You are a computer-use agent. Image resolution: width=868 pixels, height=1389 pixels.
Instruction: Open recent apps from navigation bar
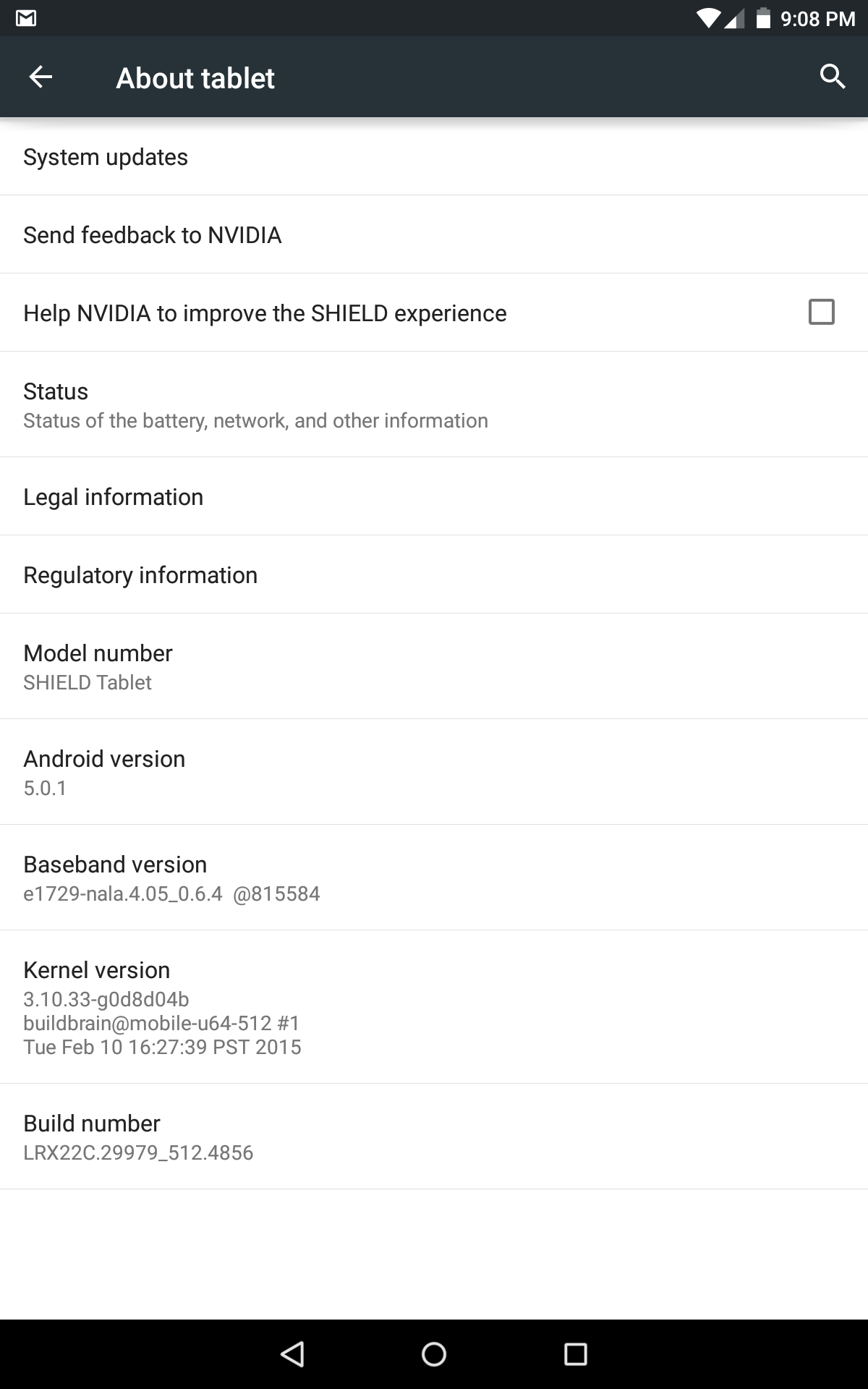(x=576, y=1354)
